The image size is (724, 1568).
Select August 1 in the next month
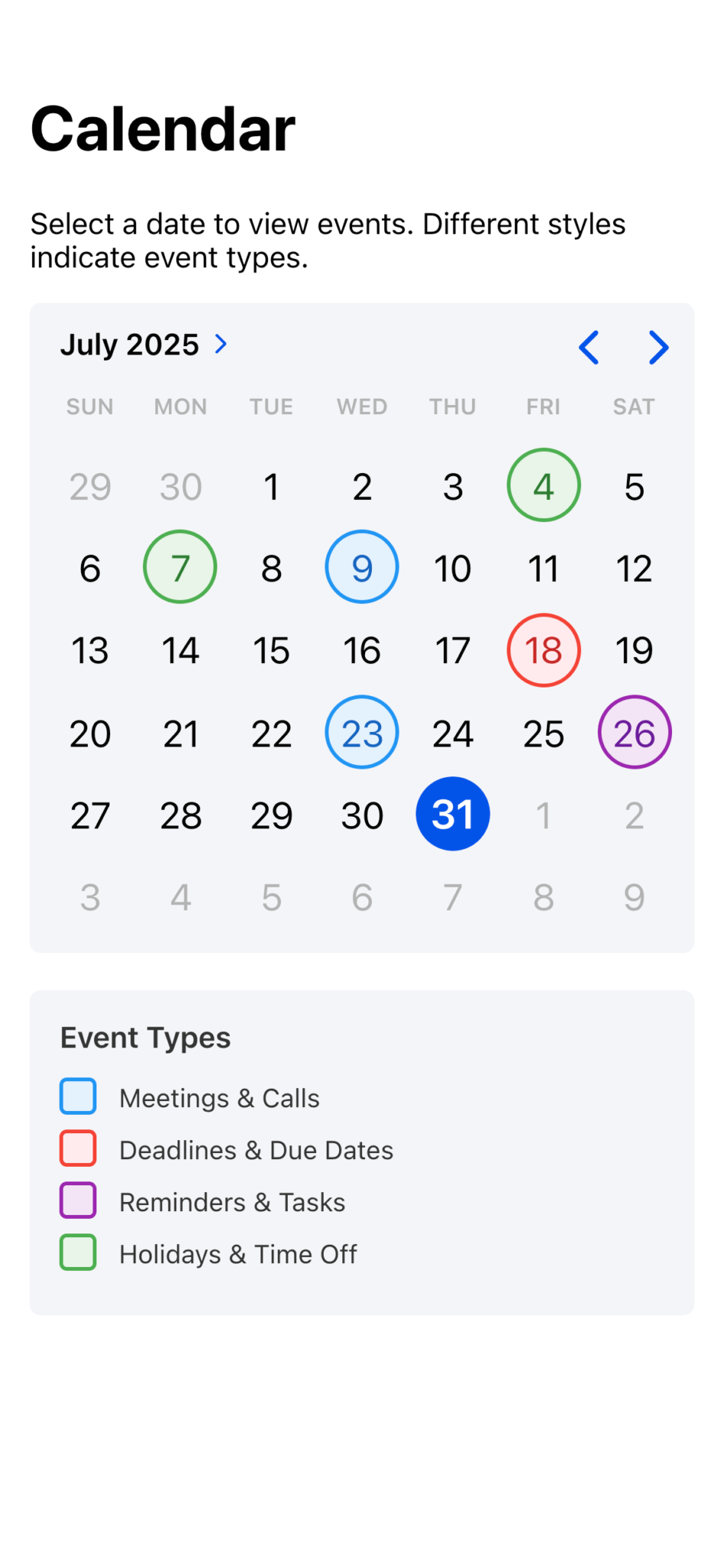[x=543, y=815]
